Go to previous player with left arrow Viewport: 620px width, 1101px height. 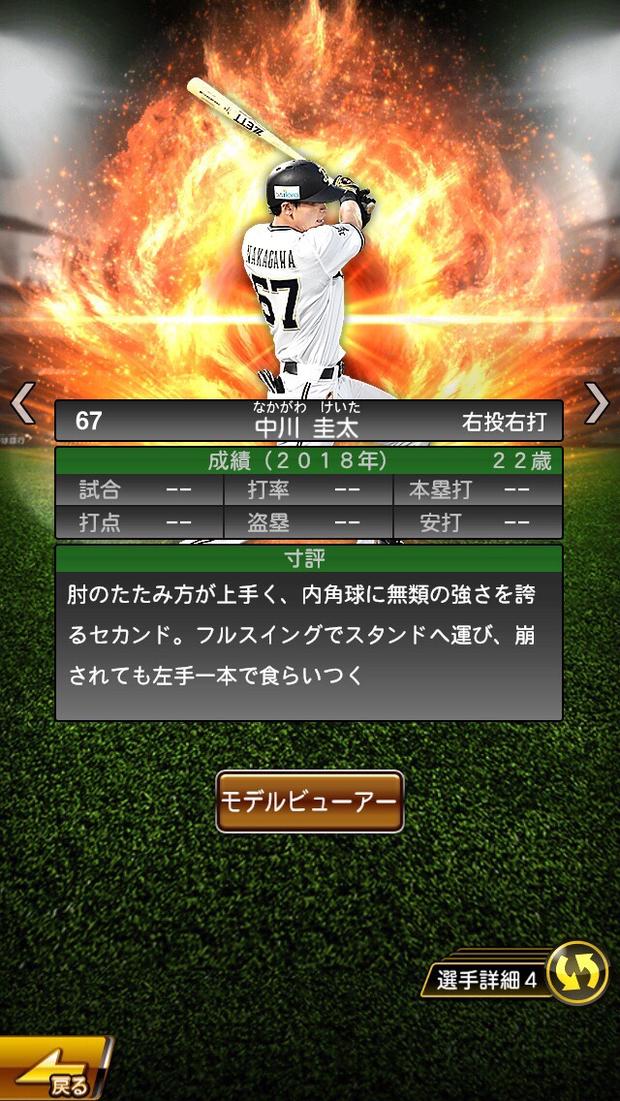[x=22, y=403]
